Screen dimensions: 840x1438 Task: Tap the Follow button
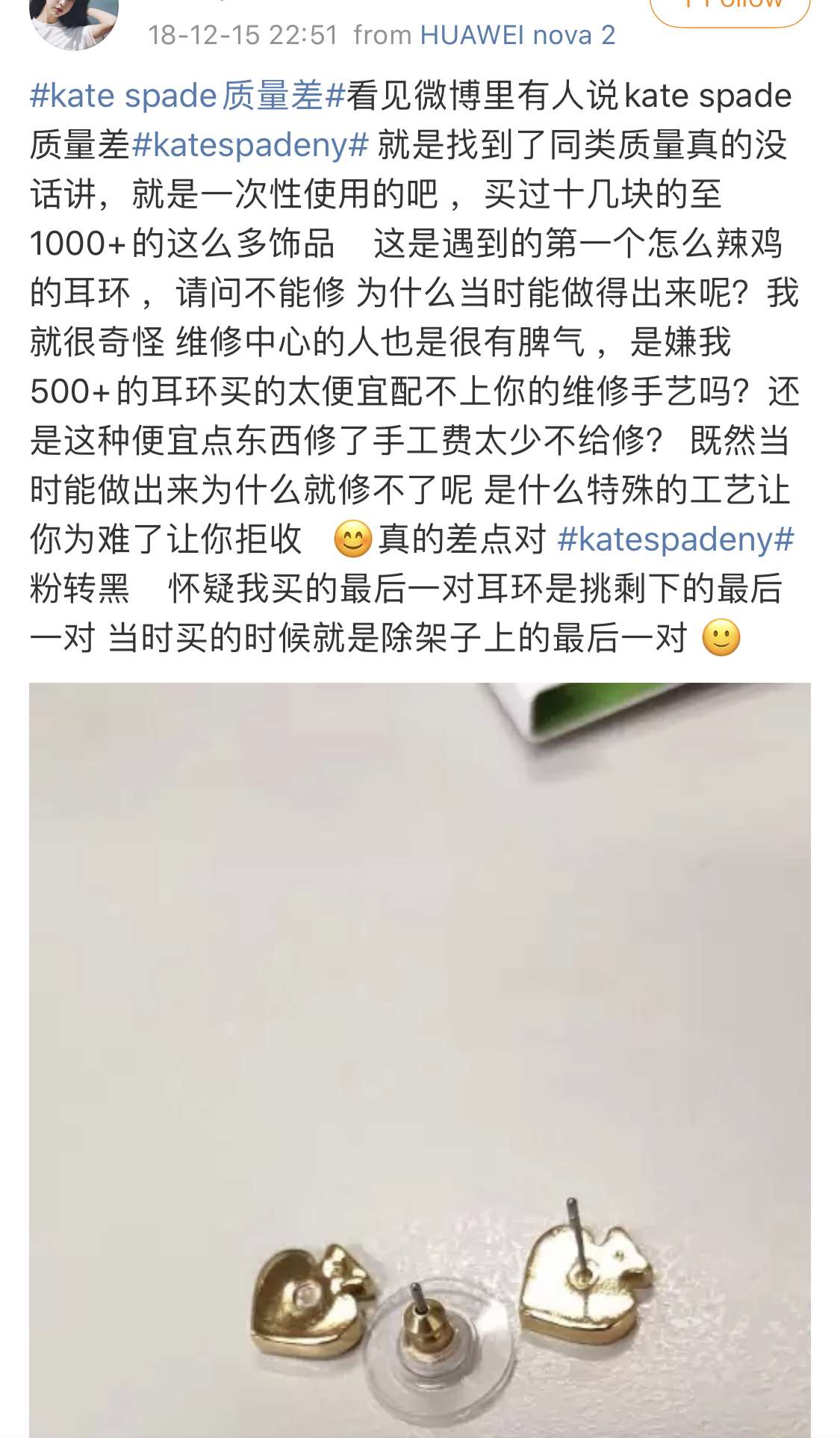tap(729, 9)
